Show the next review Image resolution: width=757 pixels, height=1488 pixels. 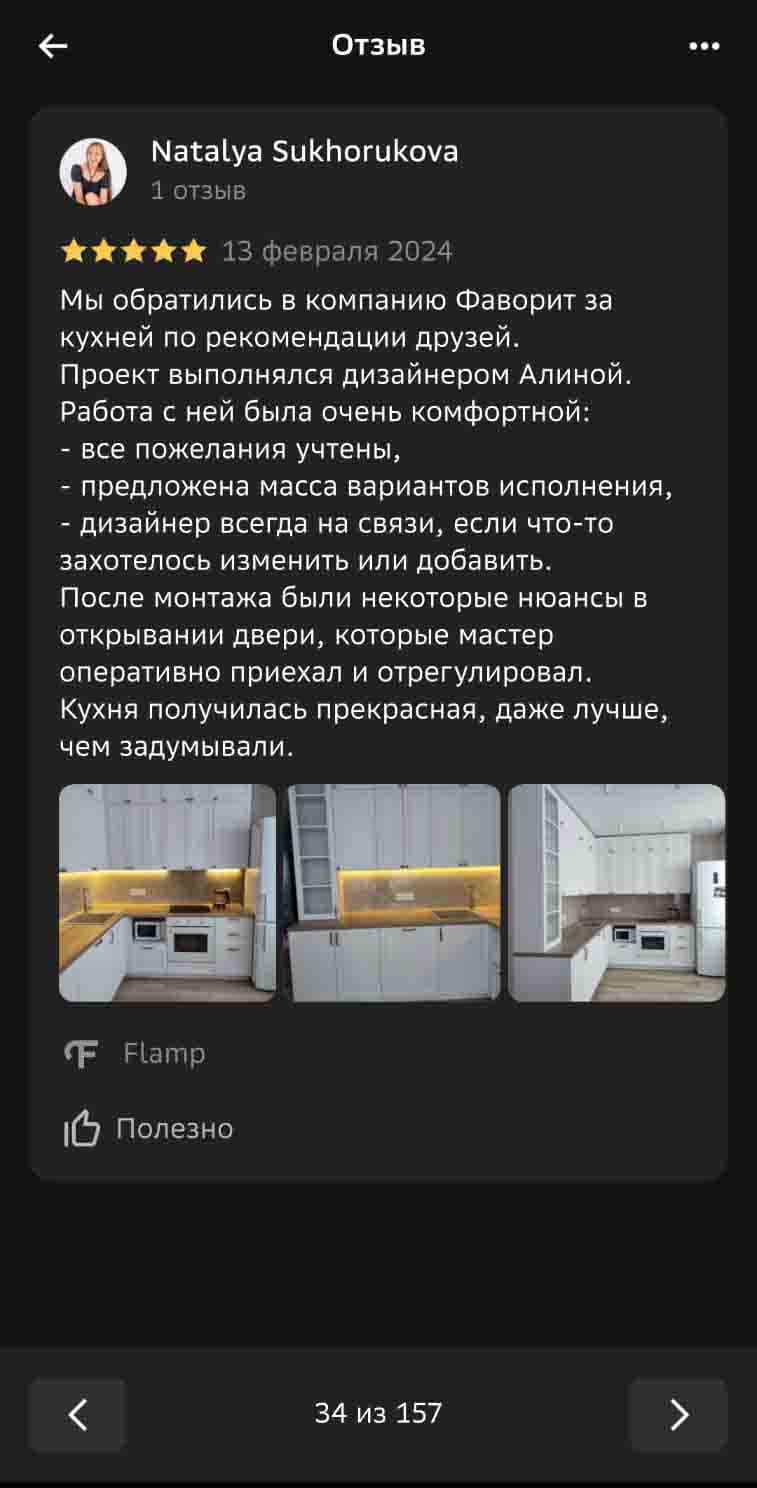(678, 1414)
